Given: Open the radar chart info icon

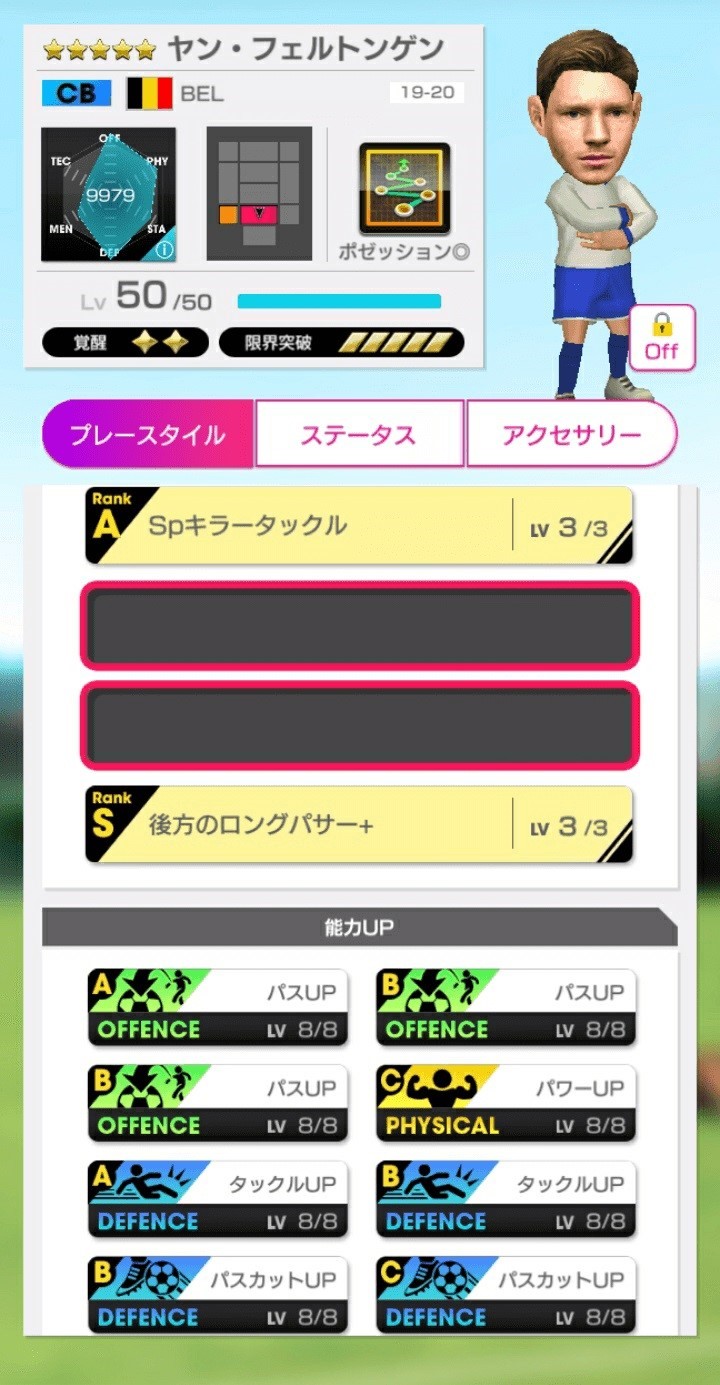Looking at the screenshot, I should (x=164, y=250).
